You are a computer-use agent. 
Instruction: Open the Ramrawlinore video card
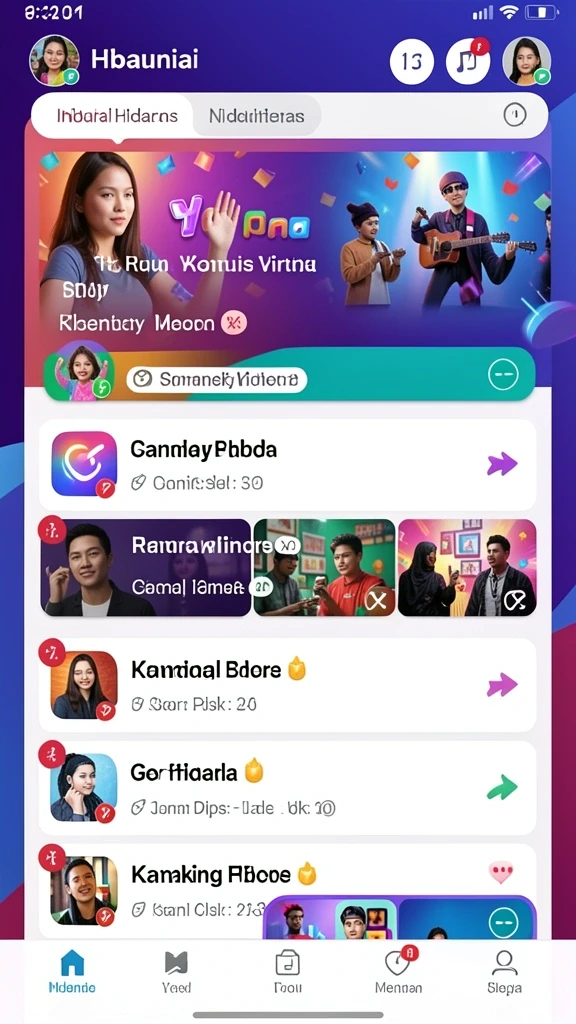click(146, 568)
